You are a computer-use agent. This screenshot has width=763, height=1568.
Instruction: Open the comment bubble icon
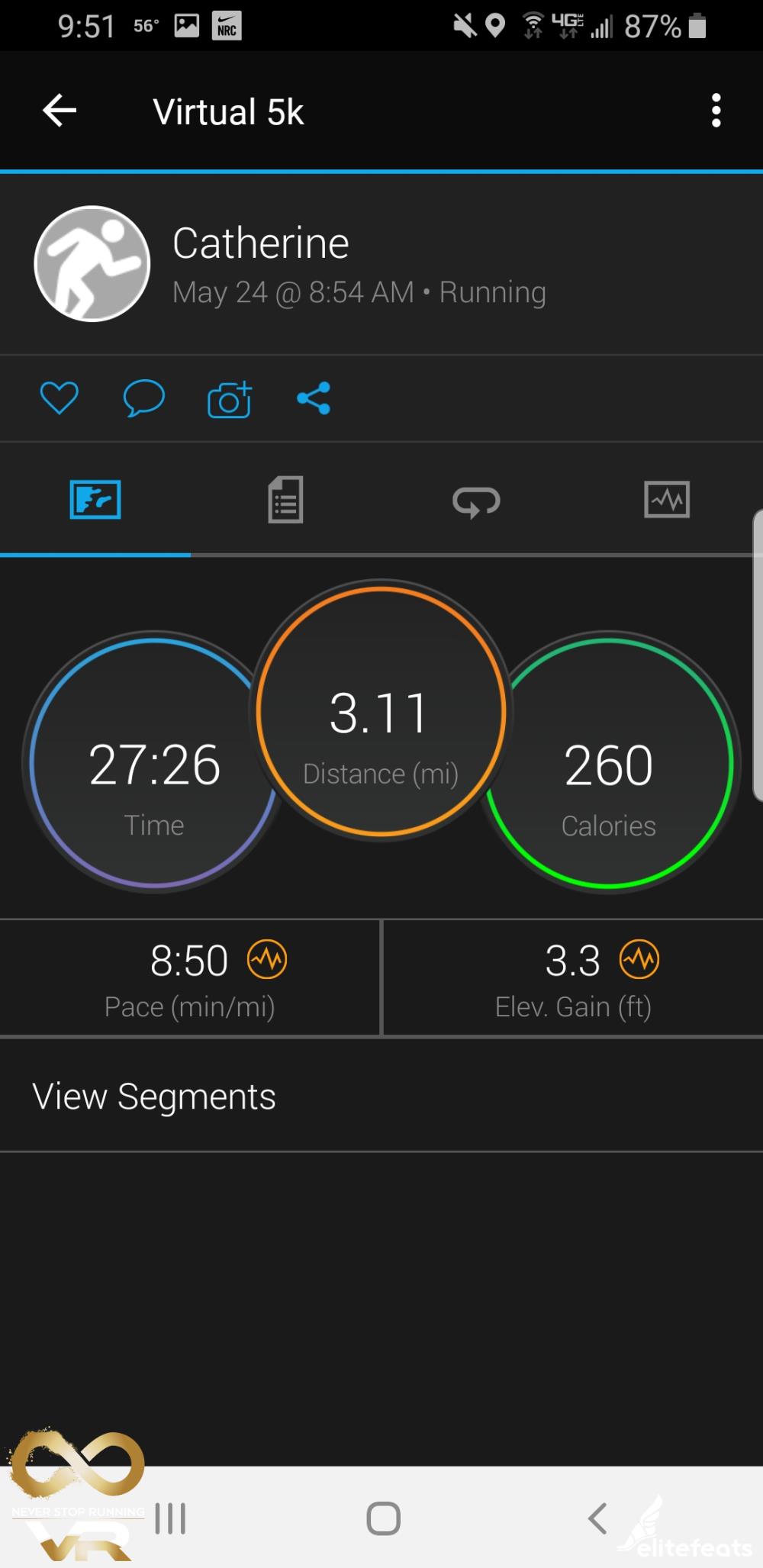click(143, 398)
